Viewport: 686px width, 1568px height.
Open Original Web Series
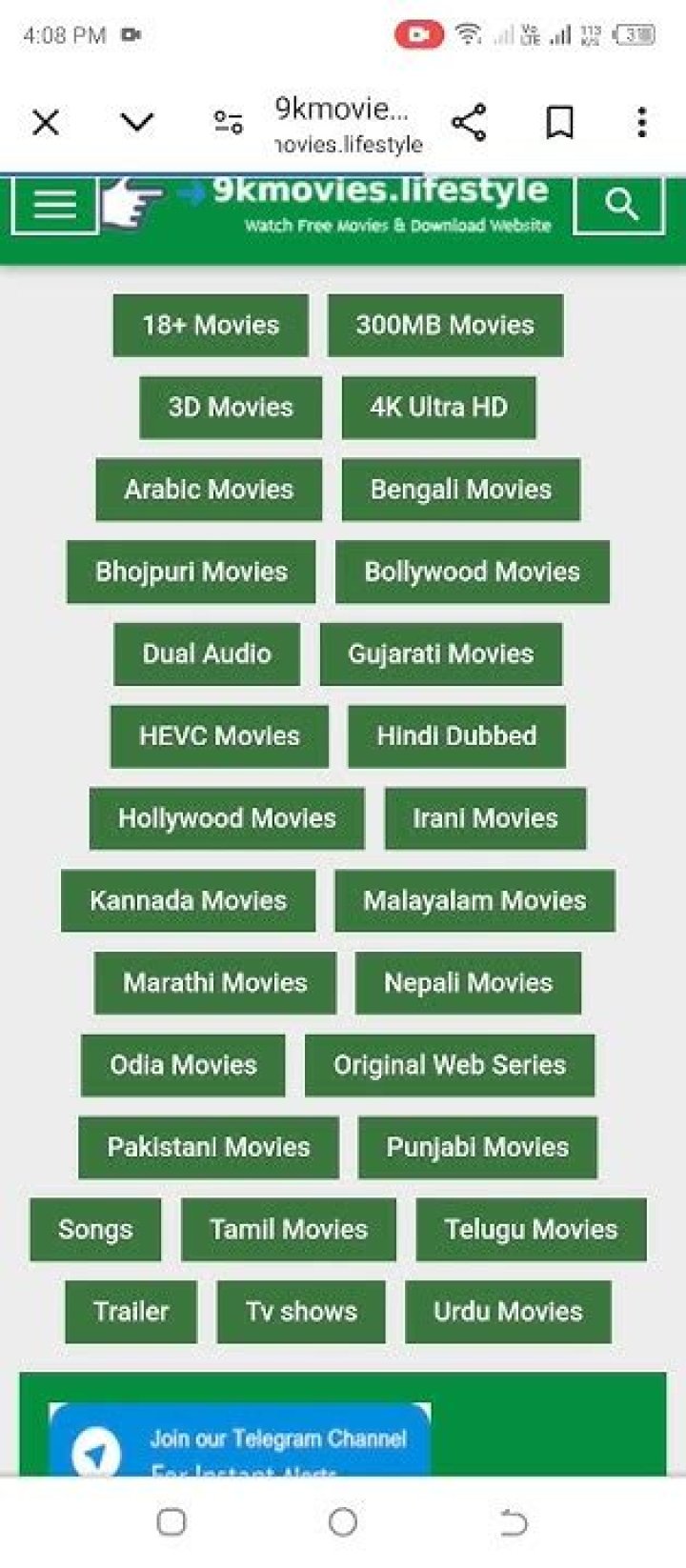click(x=450, y=1065)
